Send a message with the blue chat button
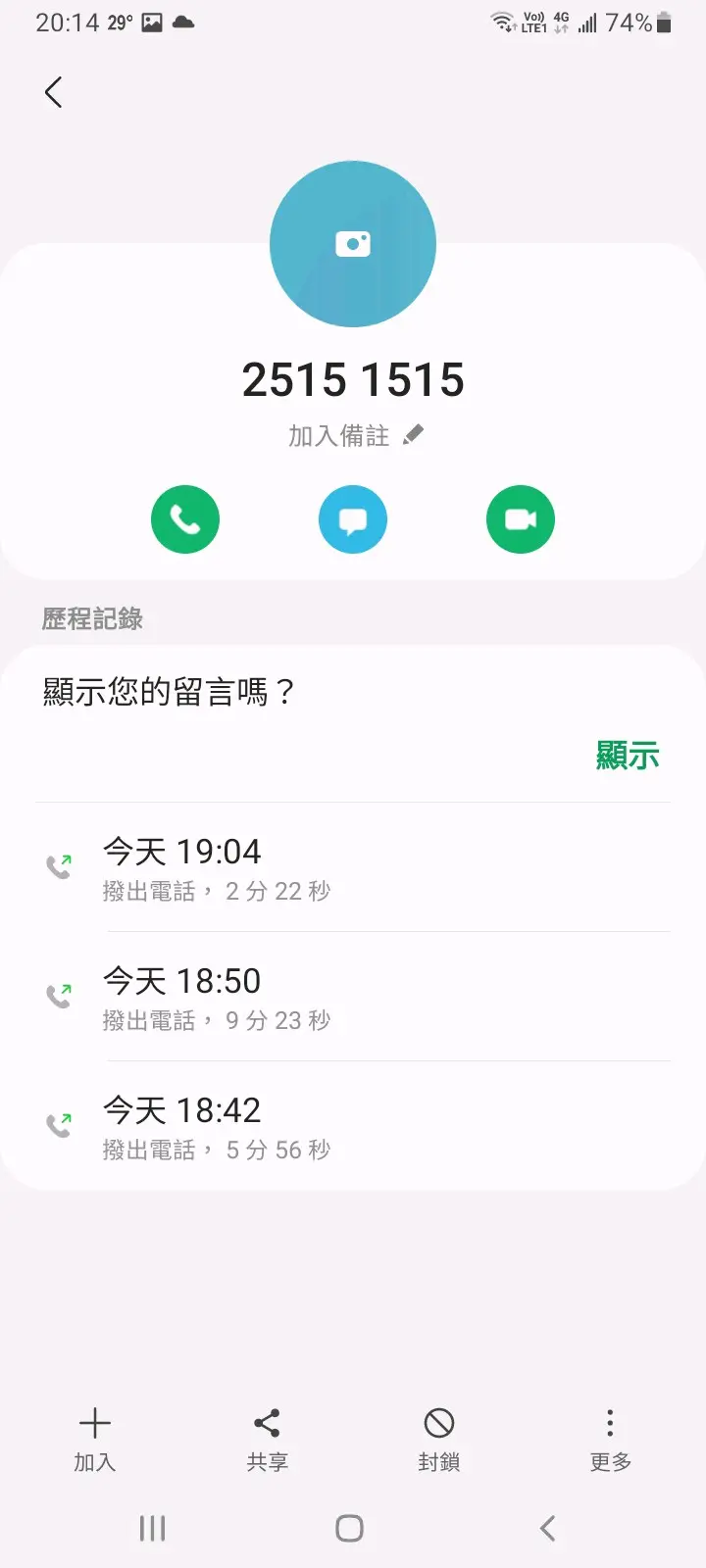Image resolution: width=706 pixels, height=1568 pixels. (353, 519)
